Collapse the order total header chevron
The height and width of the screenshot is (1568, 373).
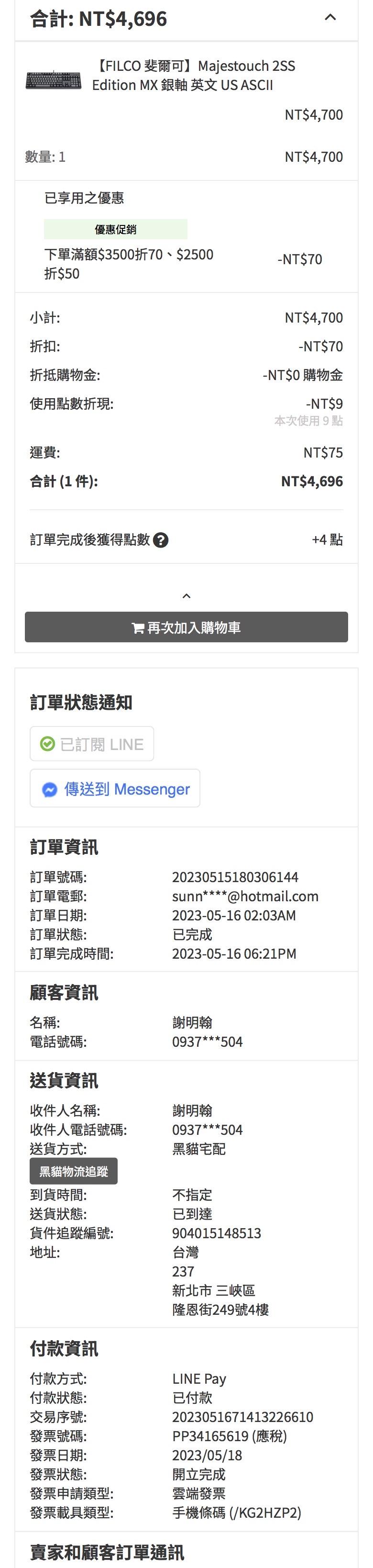330,18
